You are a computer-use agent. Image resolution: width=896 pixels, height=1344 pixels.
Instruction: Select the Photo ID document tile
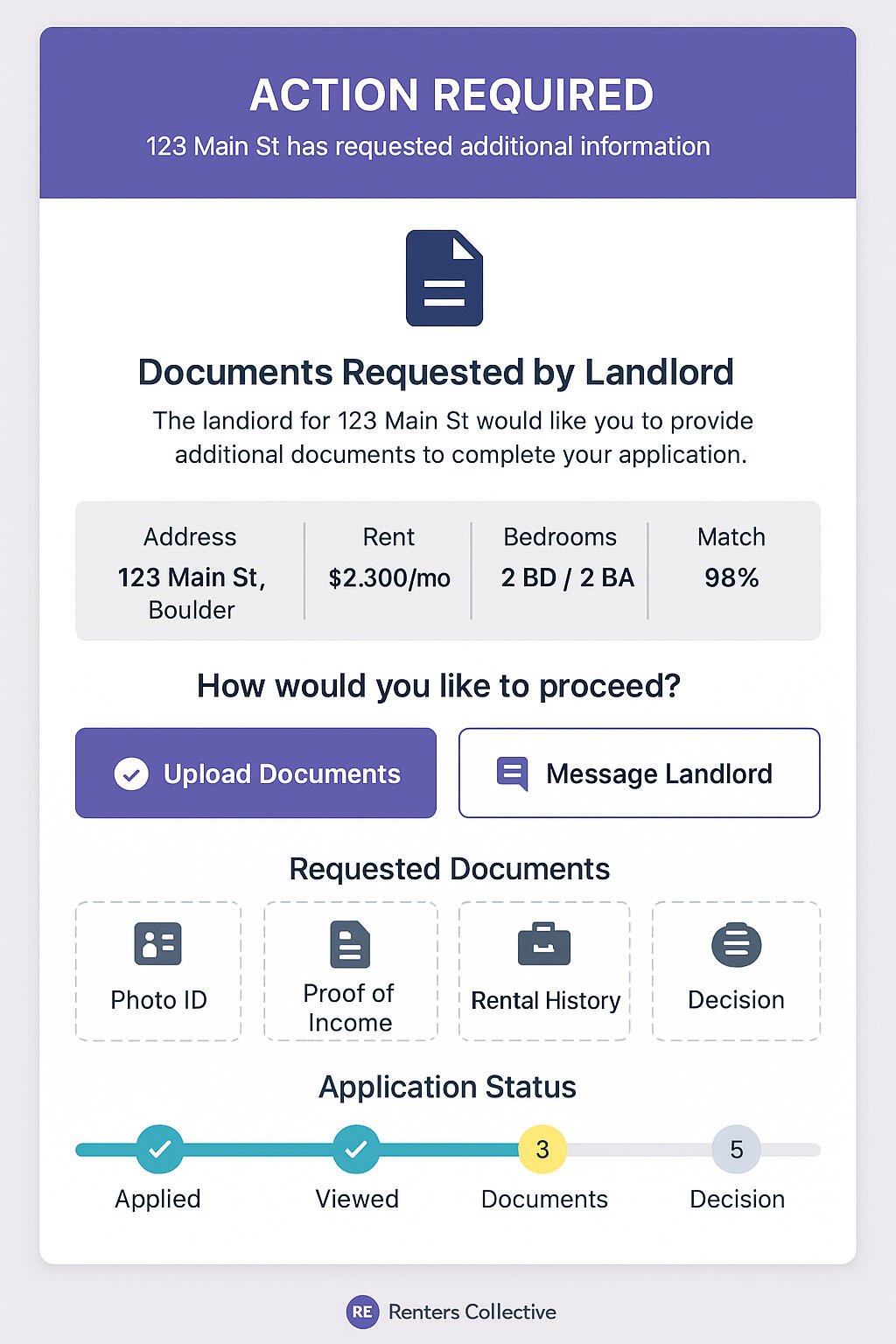click(158, 971)
